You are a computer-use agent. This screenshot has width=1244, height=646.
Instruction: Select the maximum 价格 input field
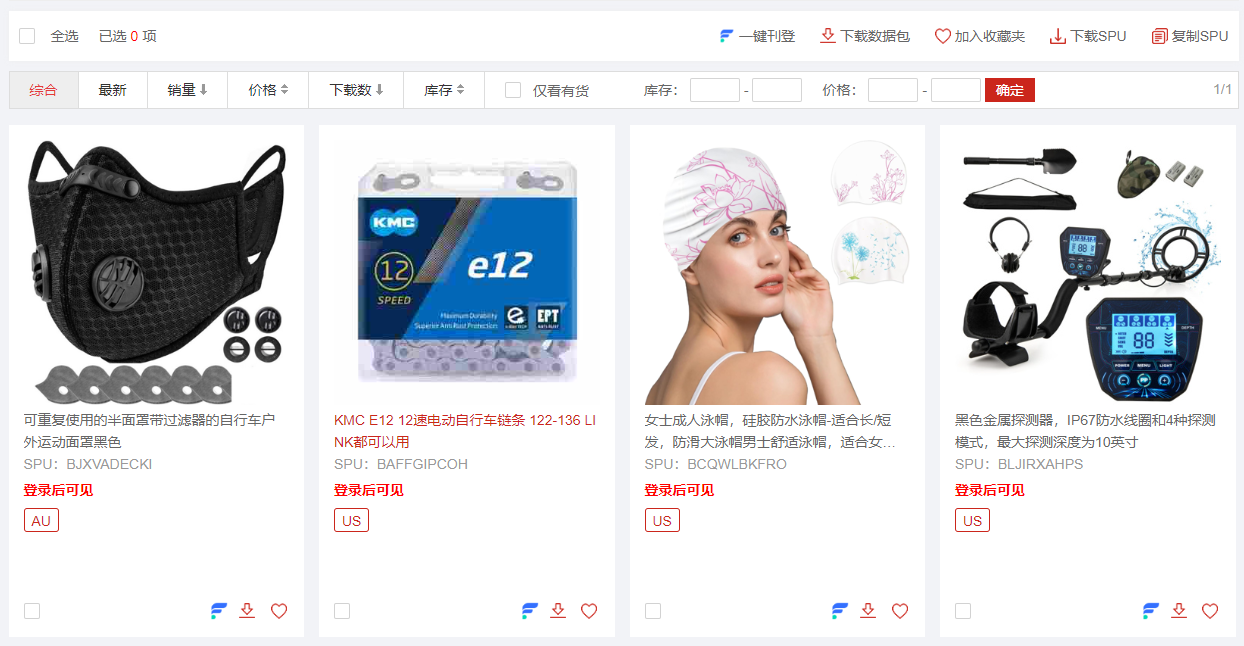point(955,90)
